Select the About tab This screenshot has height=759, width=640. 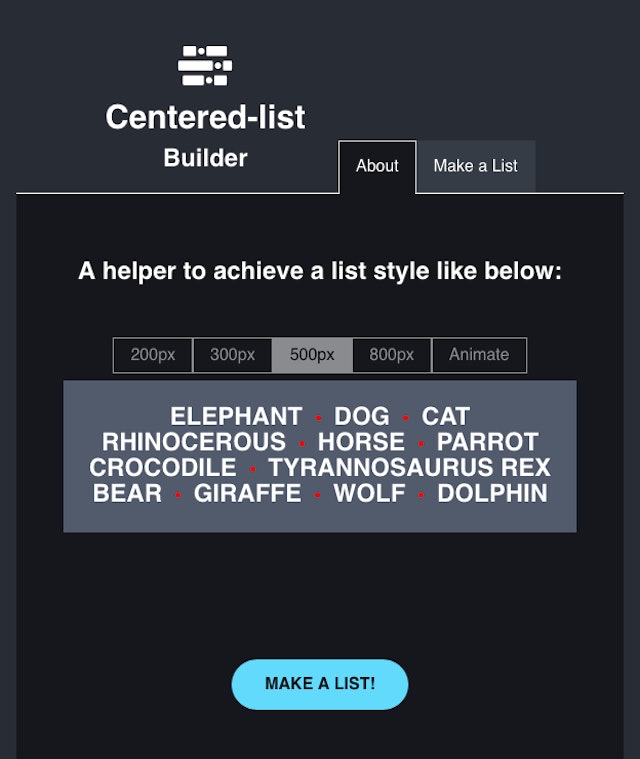(x=377, y=166)
